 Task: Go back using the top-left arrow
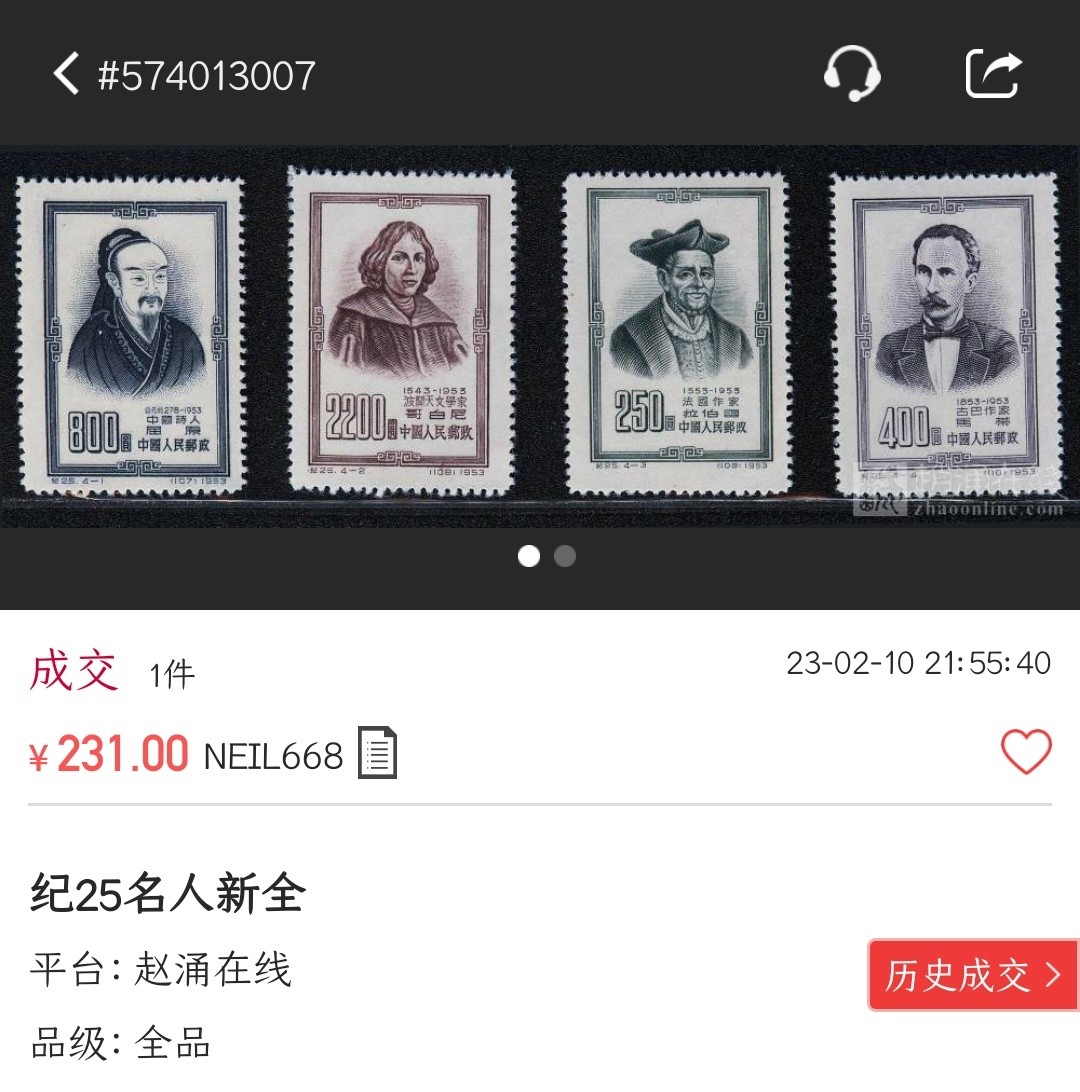tap(66, 75)
